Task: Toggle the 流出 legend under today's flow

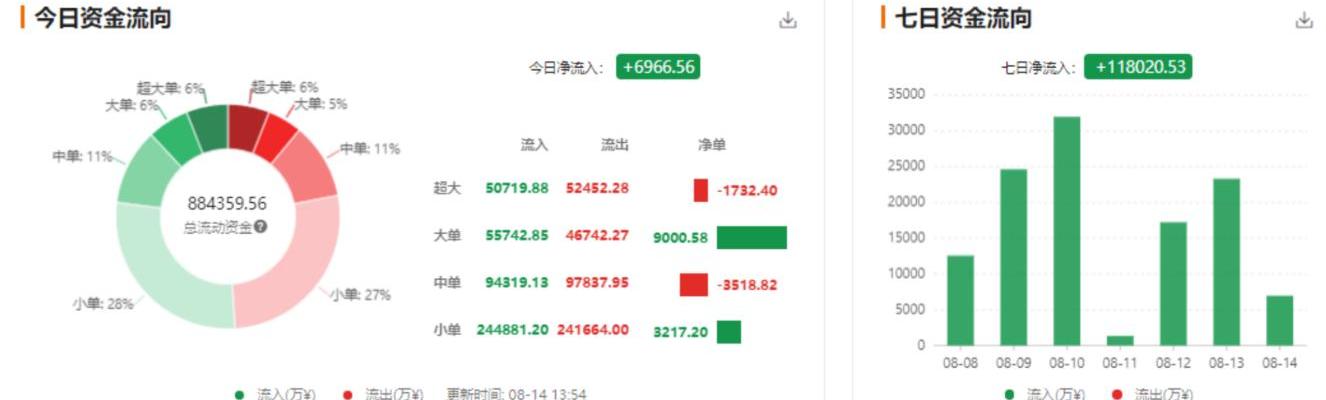Action: (382, 394)
